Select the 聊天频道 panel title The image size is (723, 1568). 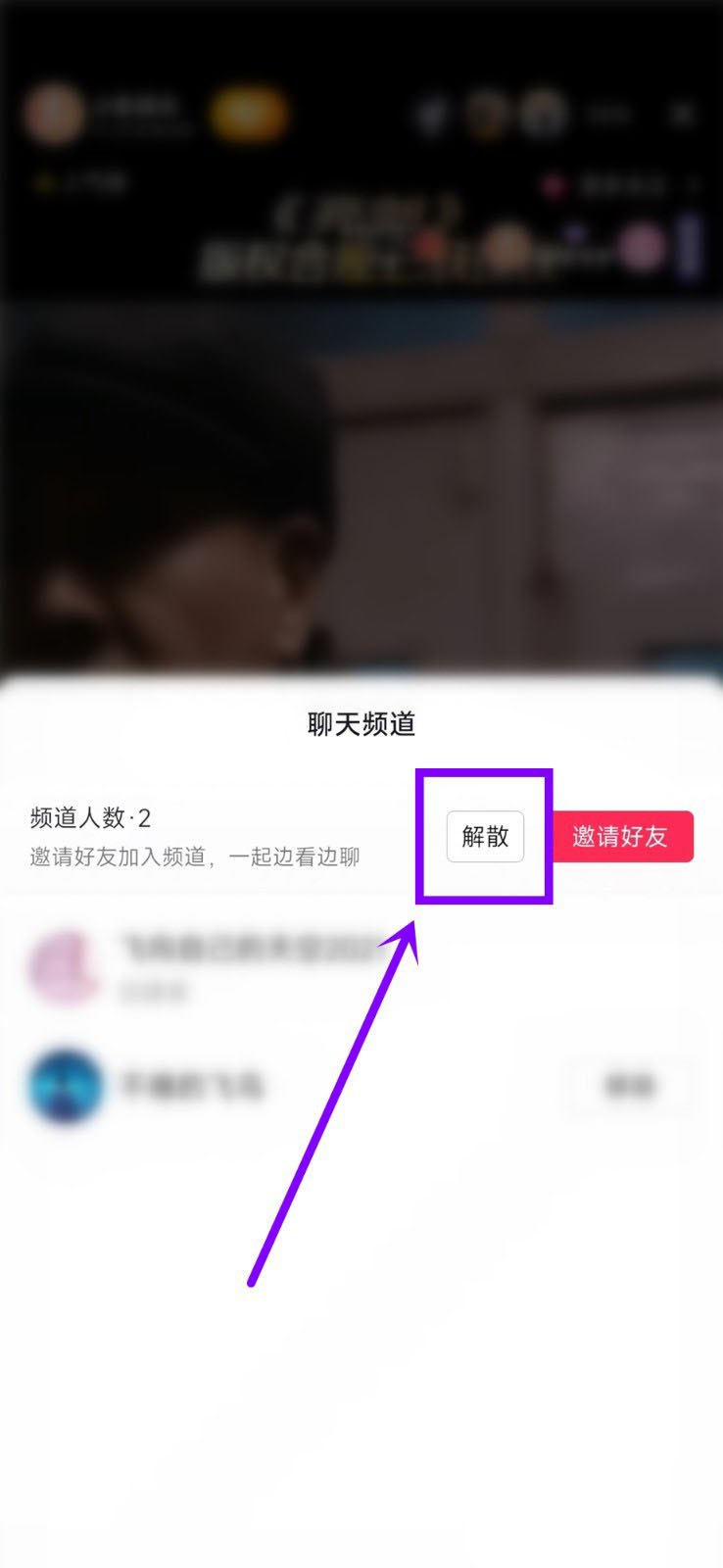point(361,723)
